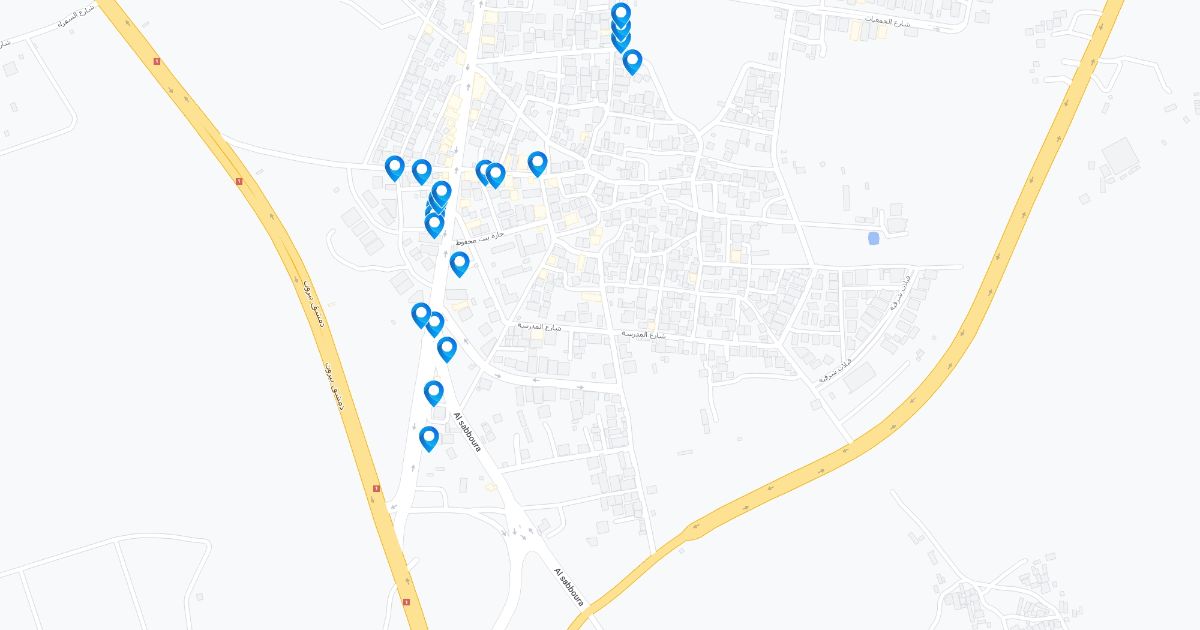This screenshot has width=1200, height=630.
Task: Select the southernmost blue map pin
Action: click(429, 438)
